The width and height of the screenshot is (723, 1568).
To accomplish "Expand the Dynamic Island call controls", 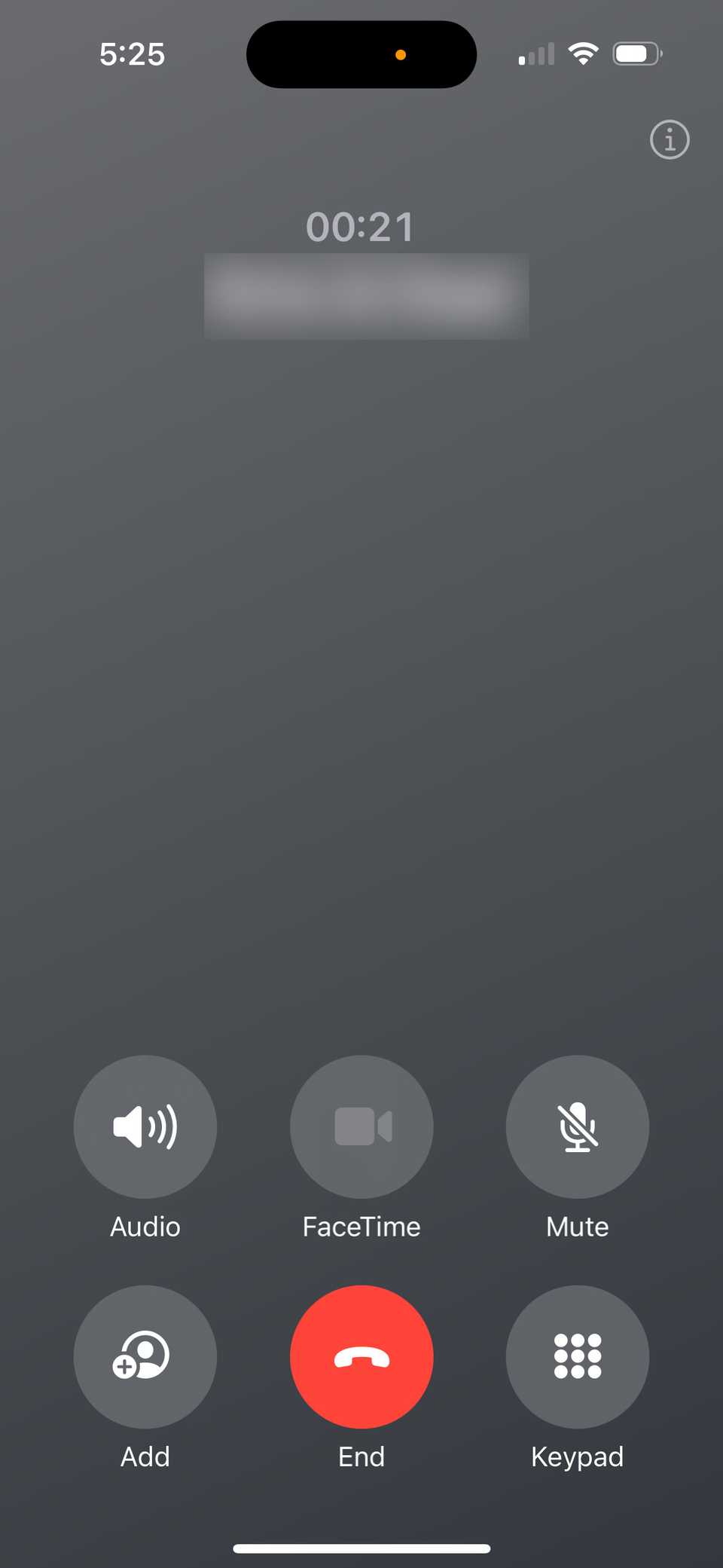I will point(361,53).
